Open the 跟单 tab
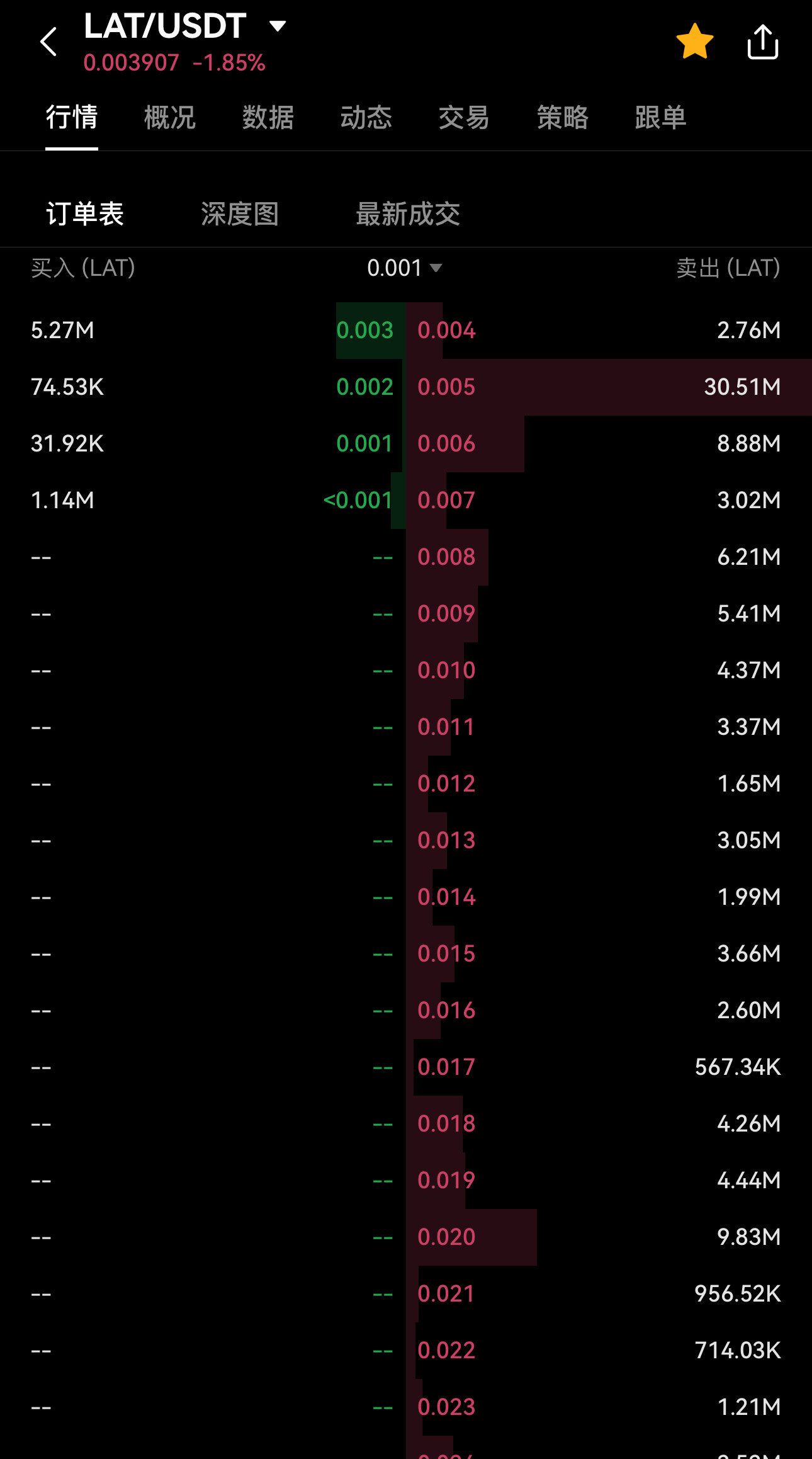This screenshot has width=812, height=1459. (660, 118)
